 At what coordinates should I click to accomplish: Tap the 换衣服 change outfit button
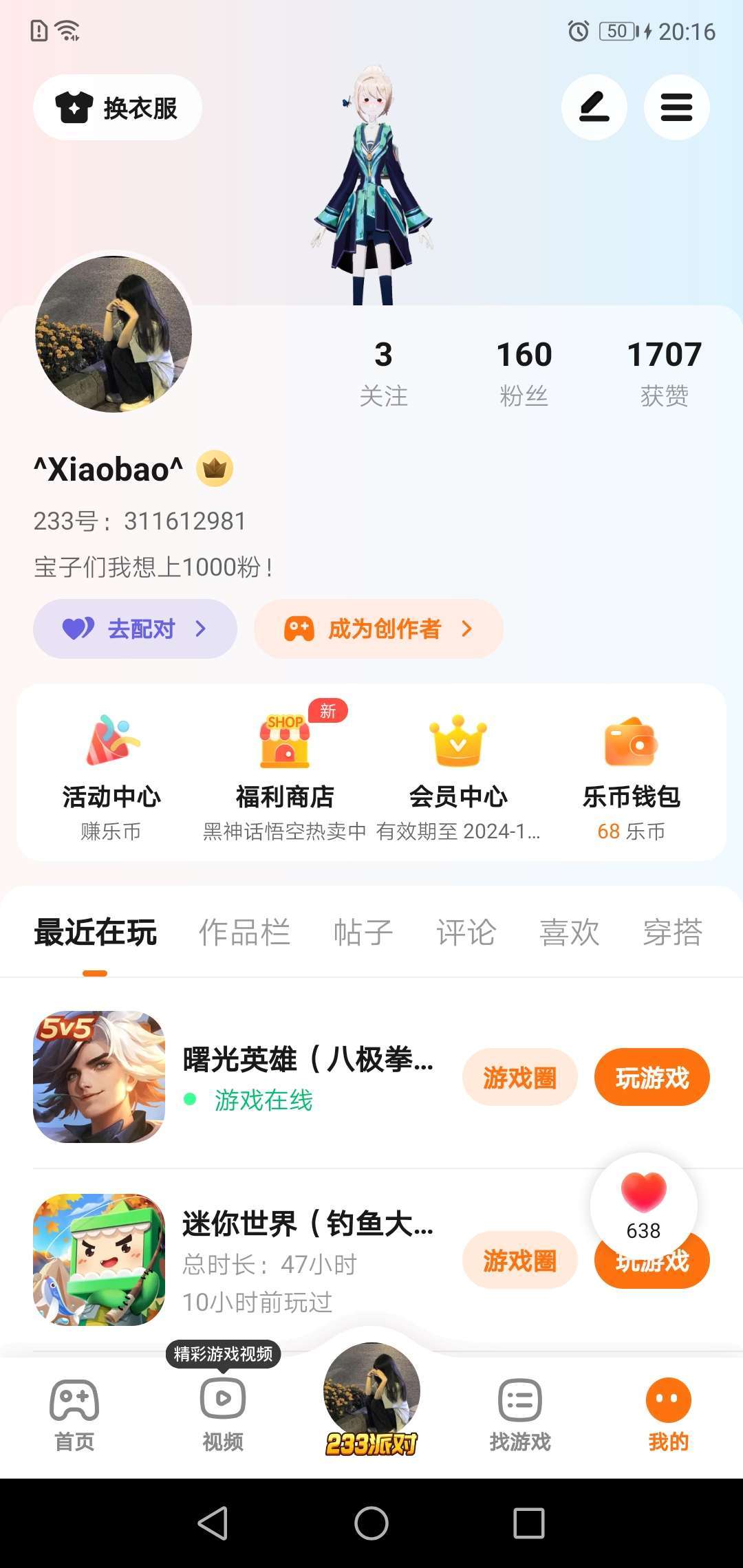click(x=118, y=108)
